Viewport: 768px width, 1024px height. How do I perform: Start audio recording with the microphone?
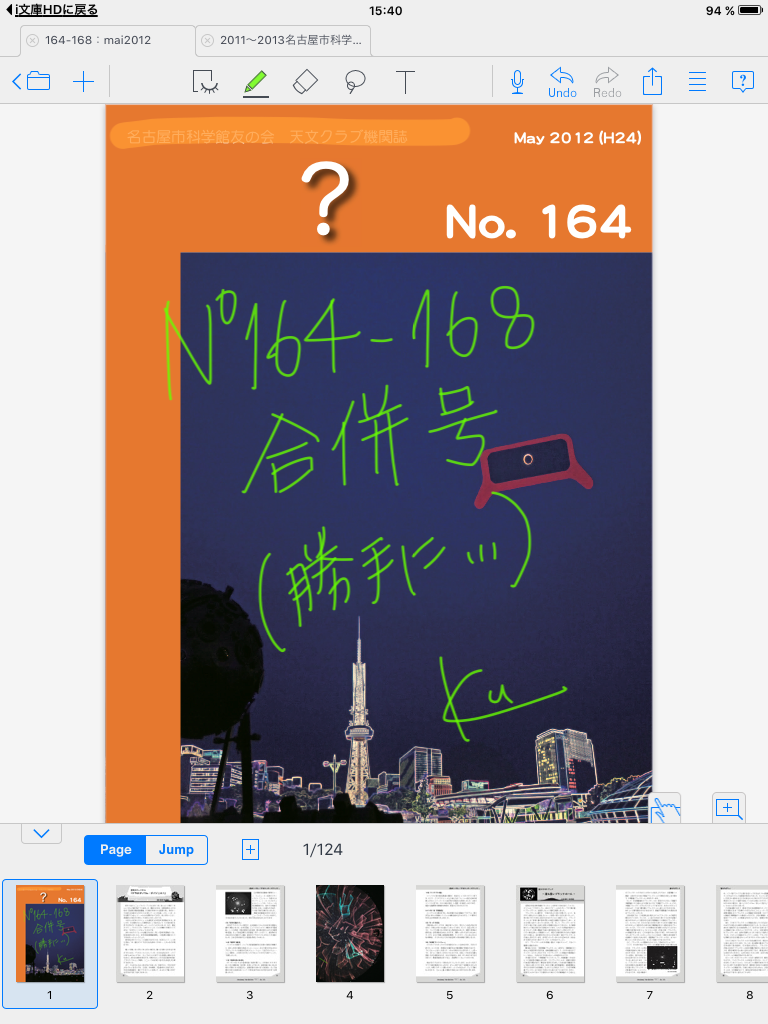tap(517, 82)
